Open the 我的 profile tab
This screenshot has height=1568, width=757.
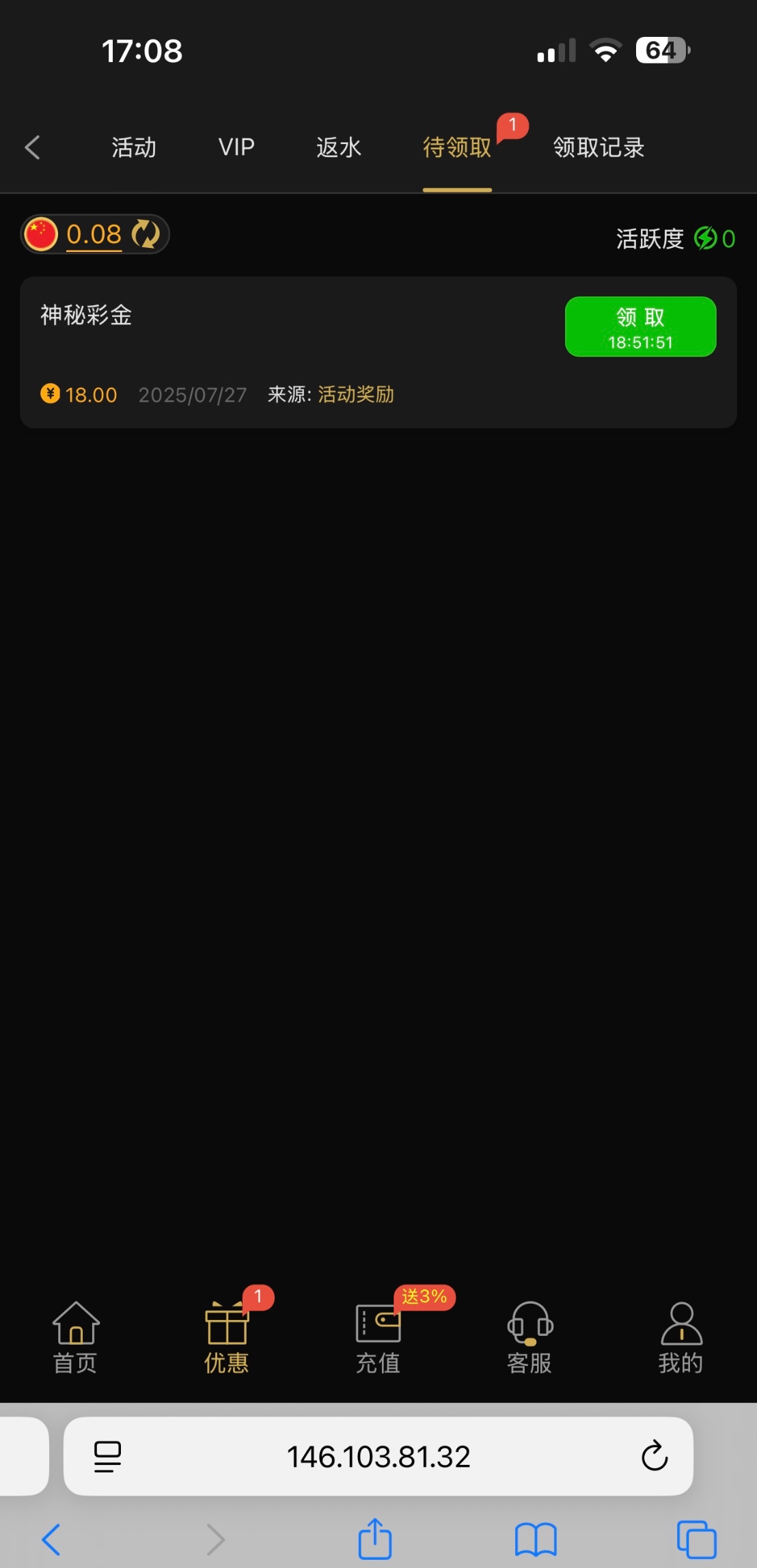pos(680,1337)
